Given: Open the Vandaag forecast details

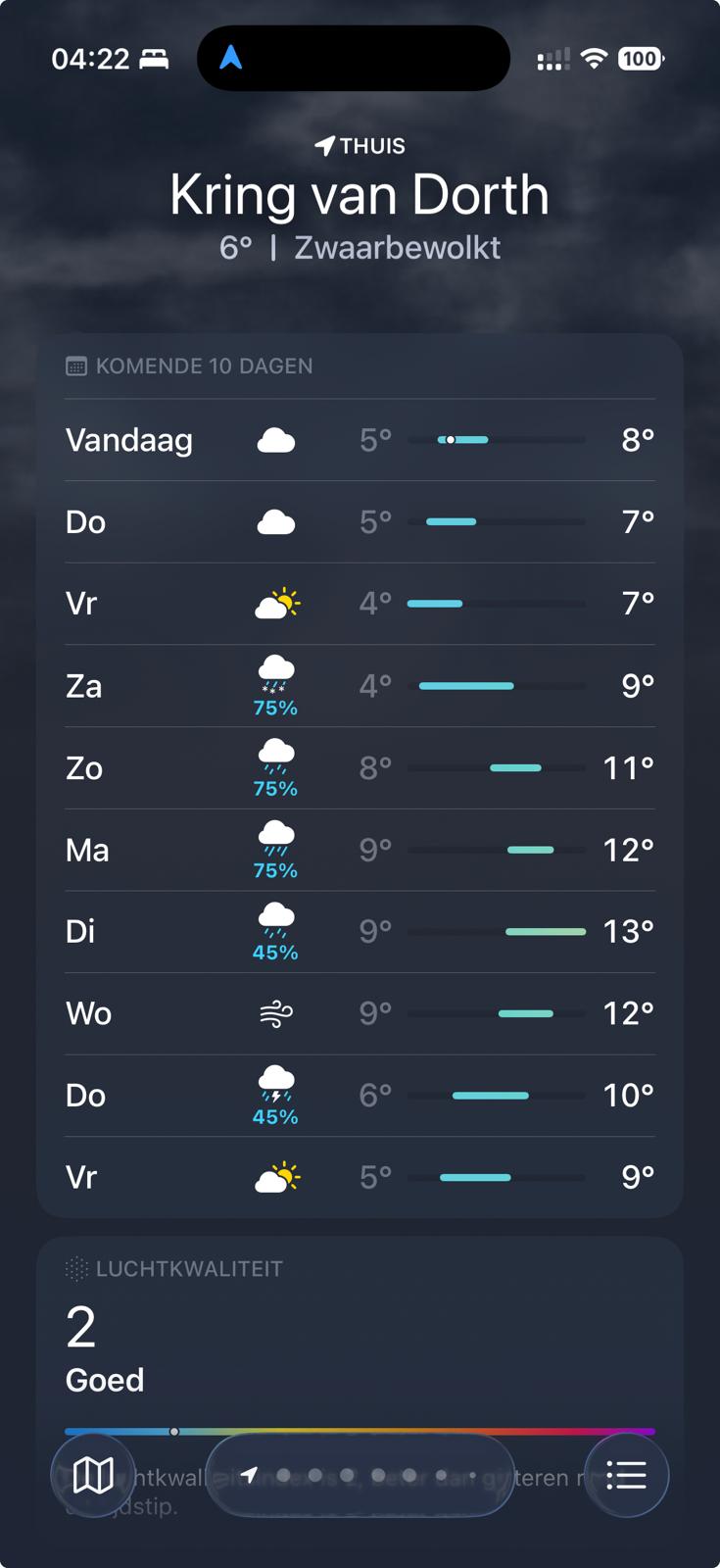Looking at the screenshot, I should click(x=360, y=440).
